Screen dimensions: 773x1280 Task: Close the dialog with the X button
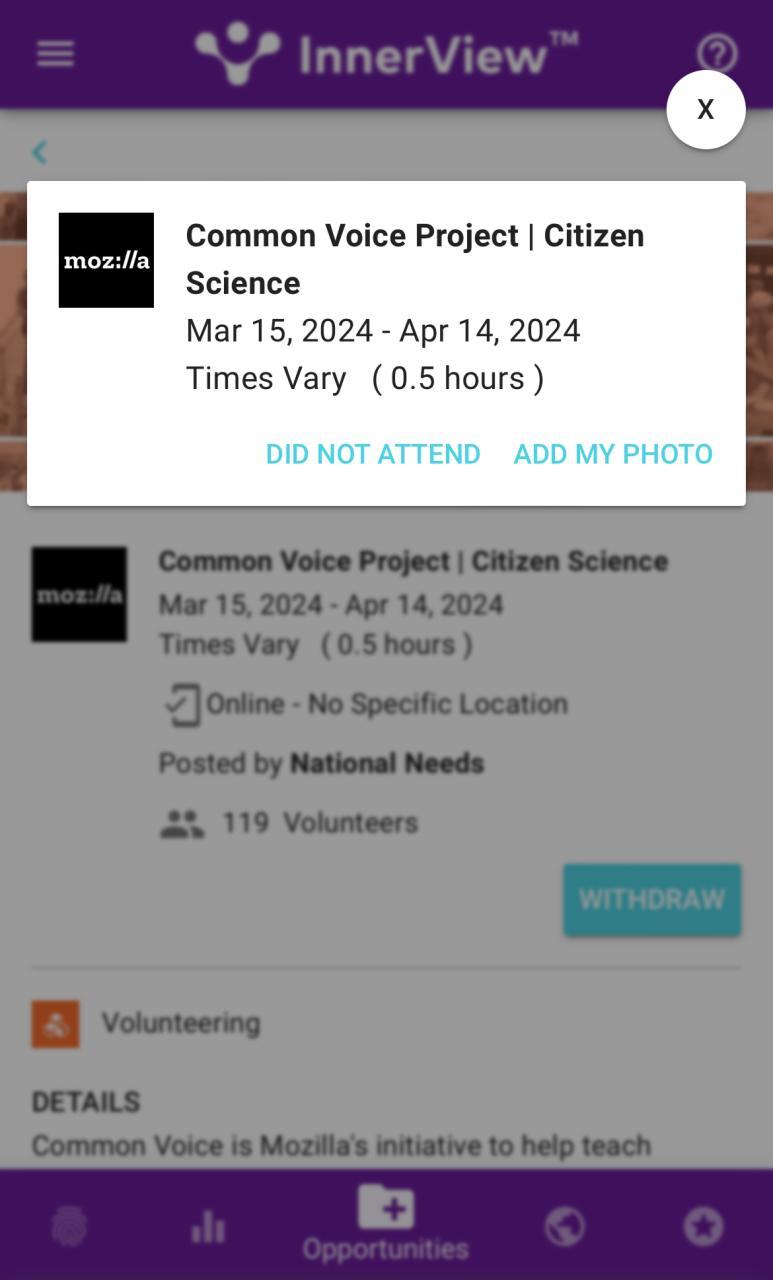[x=706, y=110]
